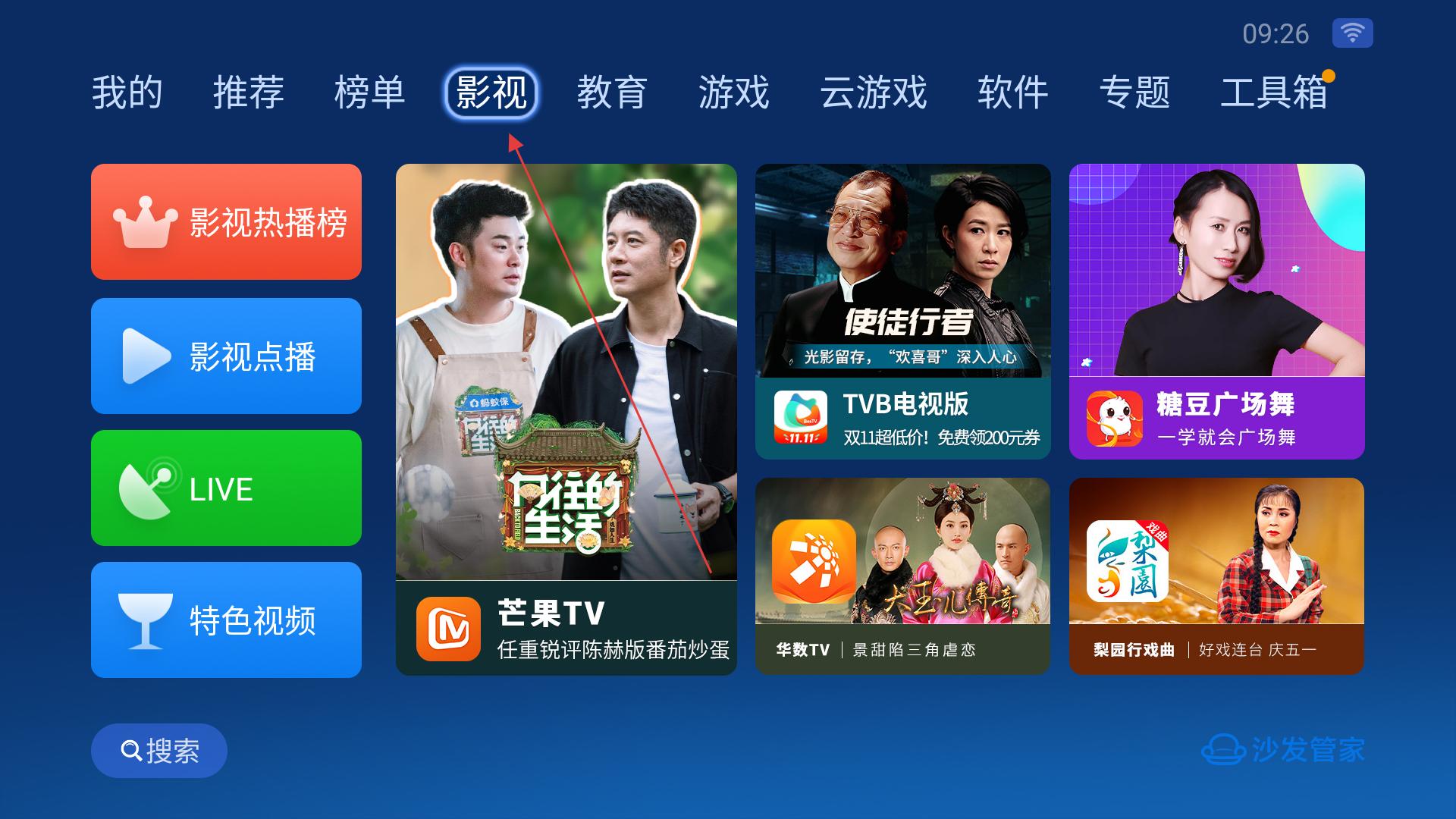Open 影视点播 section
Image resolution: width=1456 pixels, height=819 pixels.
pos(226,356)
